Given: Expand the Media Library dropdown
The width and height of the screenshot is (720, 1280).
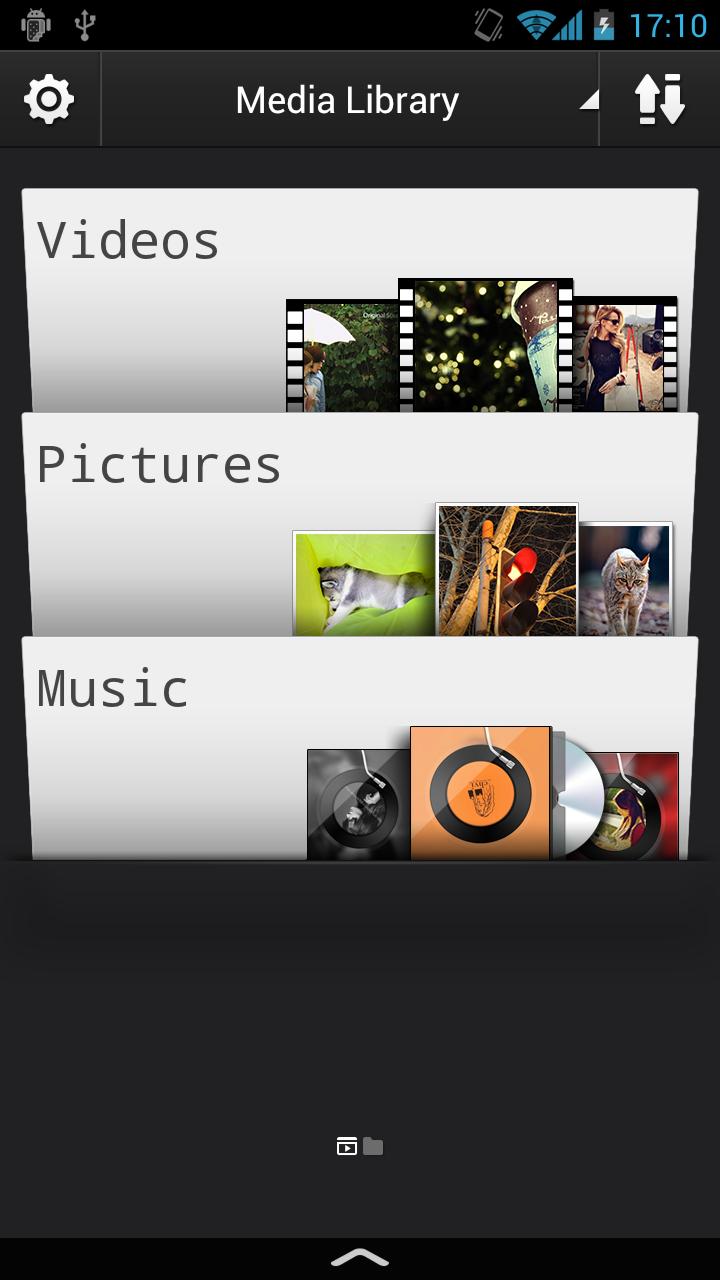Looking at the screenshot, I should pyautogui.click(x=349, y=100).
